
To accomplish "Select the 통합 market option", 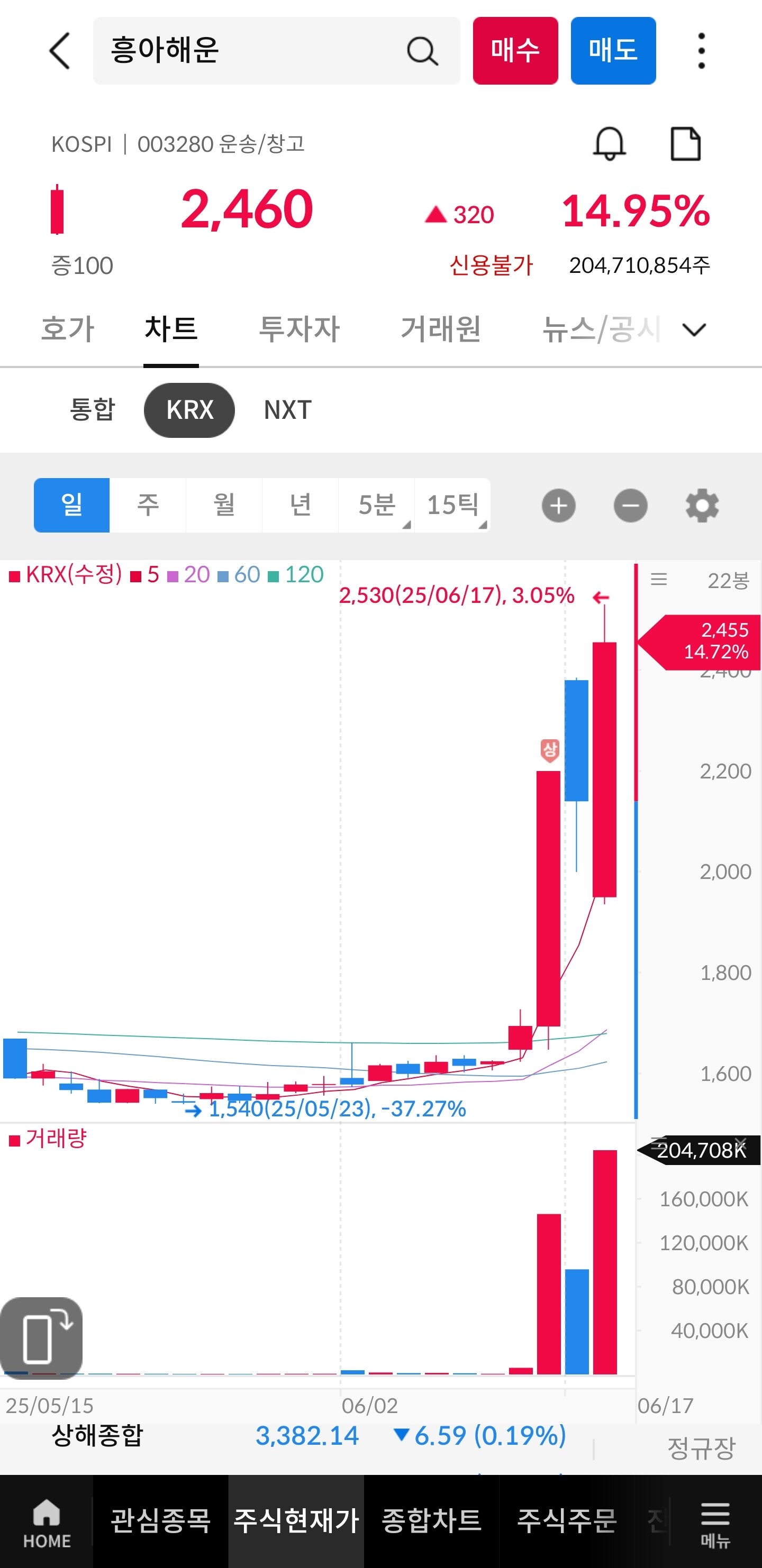I will [93, 410].
